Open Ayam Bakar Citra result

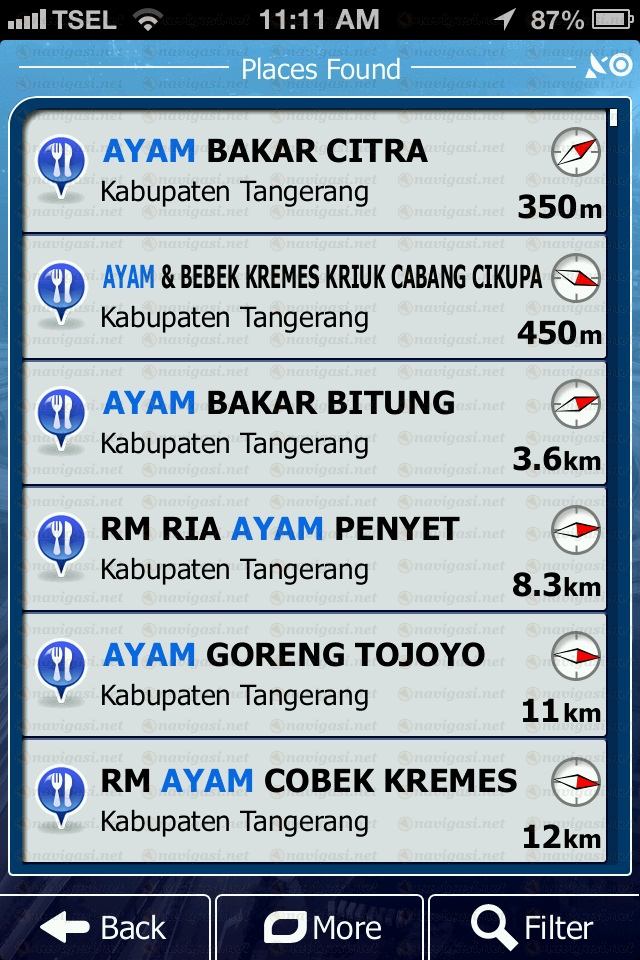(x=313, y=171)
